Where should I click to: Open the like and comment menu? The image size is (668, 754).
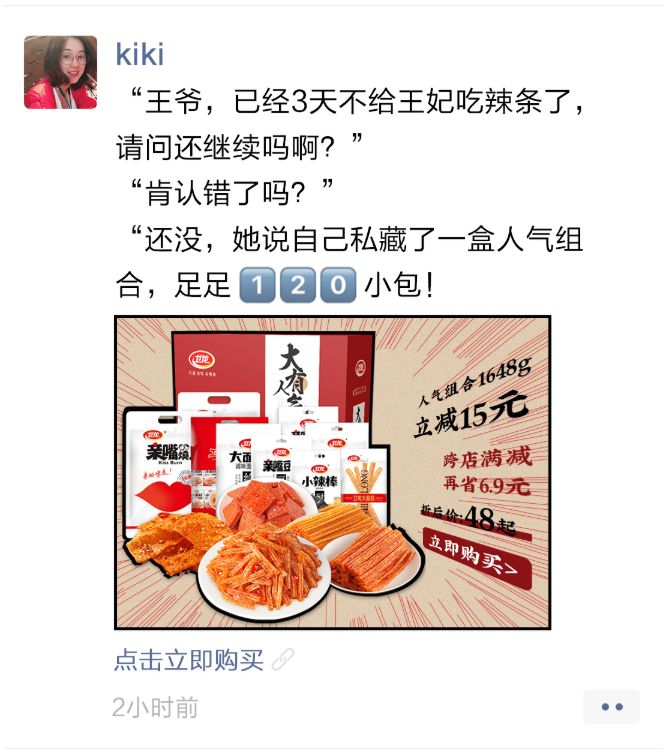(x=611, y=707)
